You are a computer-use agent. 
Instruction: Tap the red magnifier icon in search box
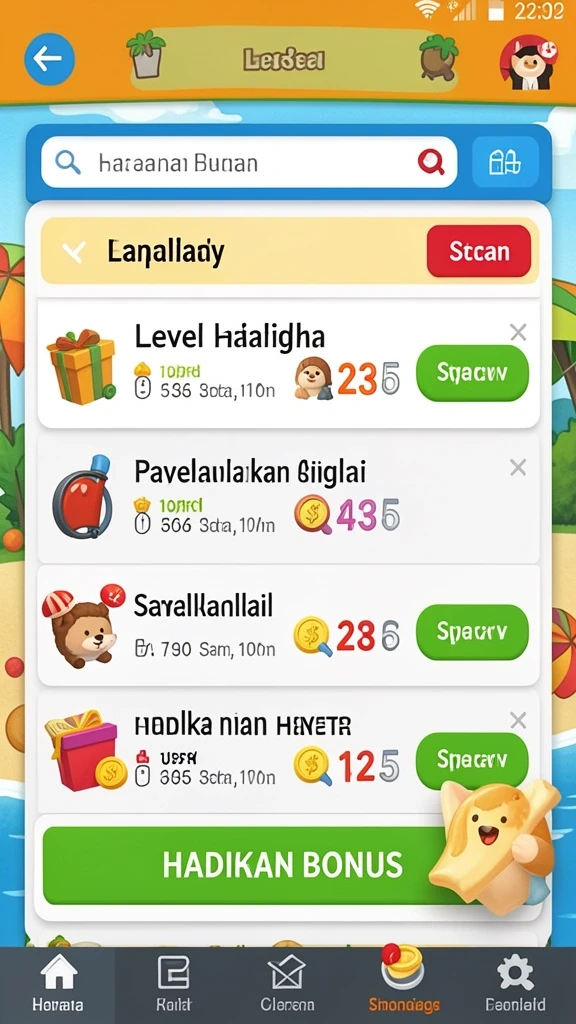[x=431, y=162]
